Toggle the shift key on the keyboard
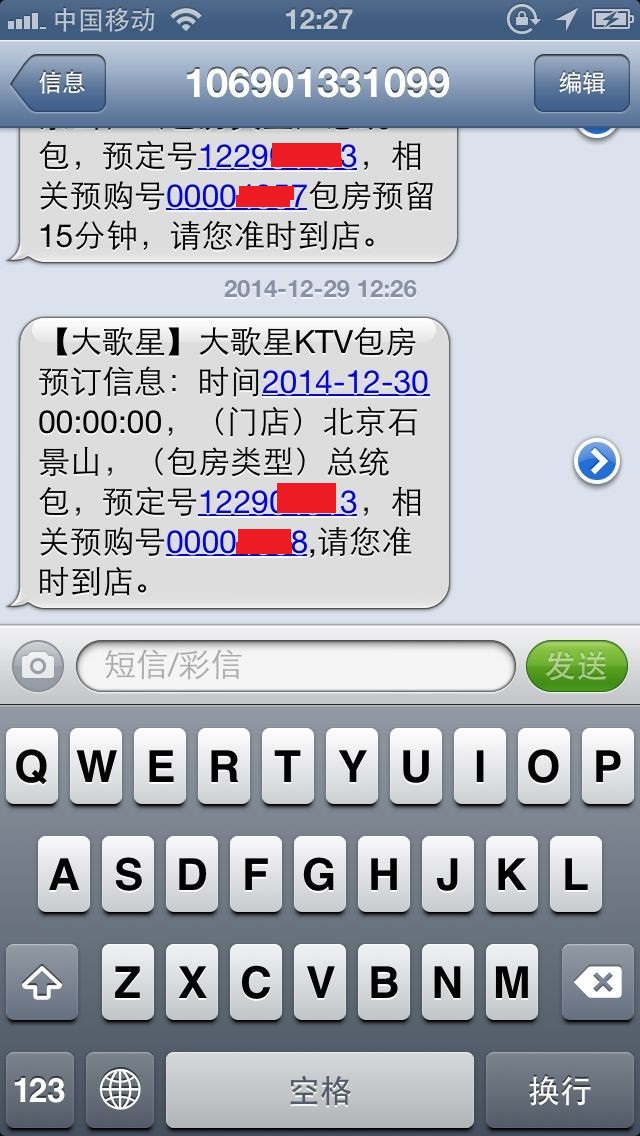This screenshot has width=640, height=1136. 41,982
